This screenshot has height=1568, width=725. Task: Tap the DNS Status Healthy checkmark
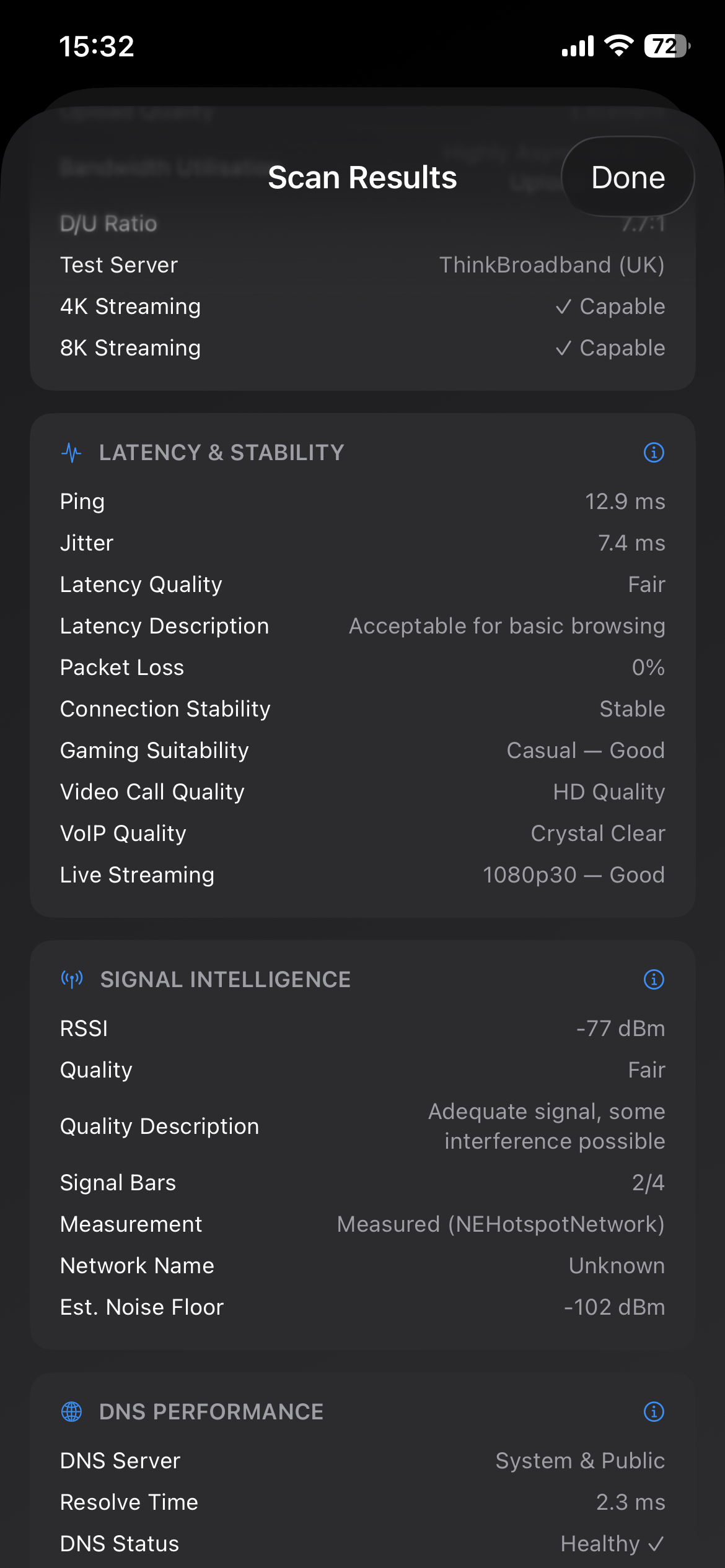pos(656,1544)
